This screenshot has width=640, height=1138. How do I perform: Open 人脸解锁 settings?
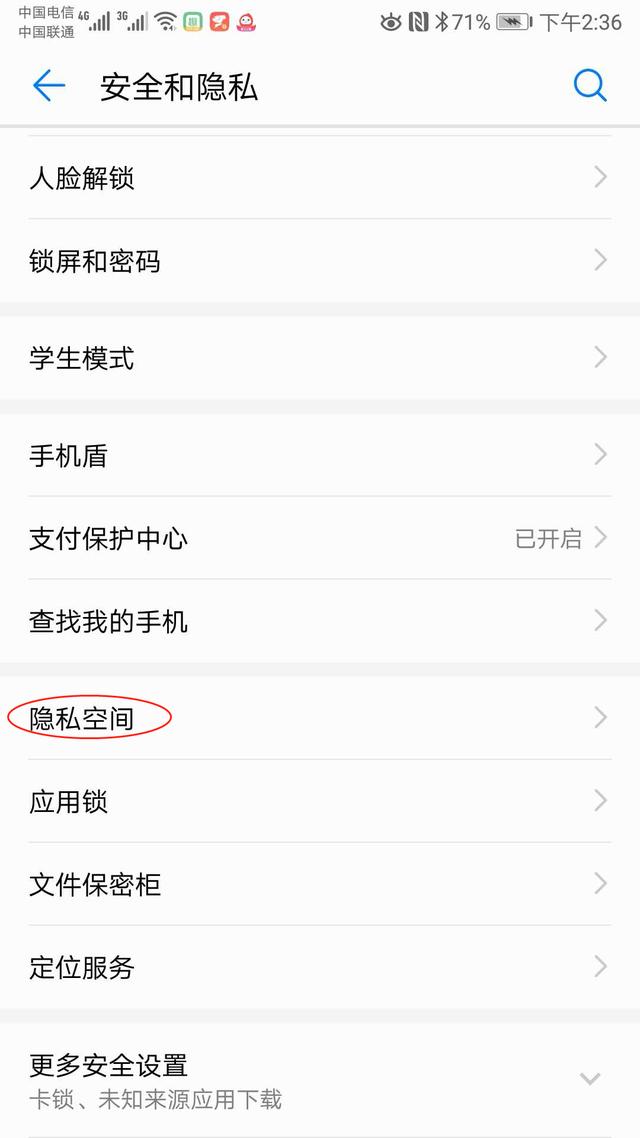pyautogui.click(x=320, y=179)
